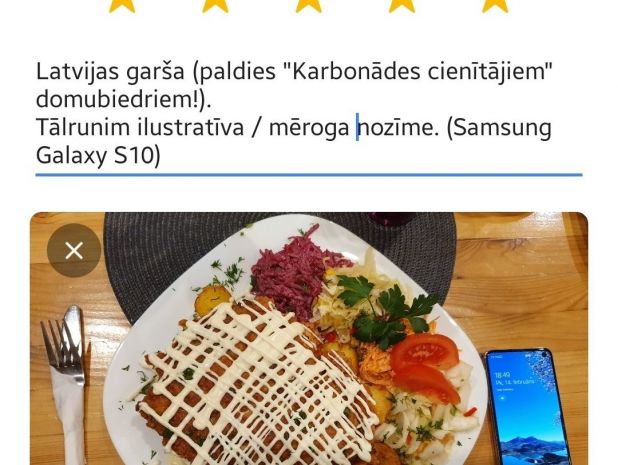Set the rating to three stars
The image size is (618, 465).
pyautogui.click(x=308, y=5)
